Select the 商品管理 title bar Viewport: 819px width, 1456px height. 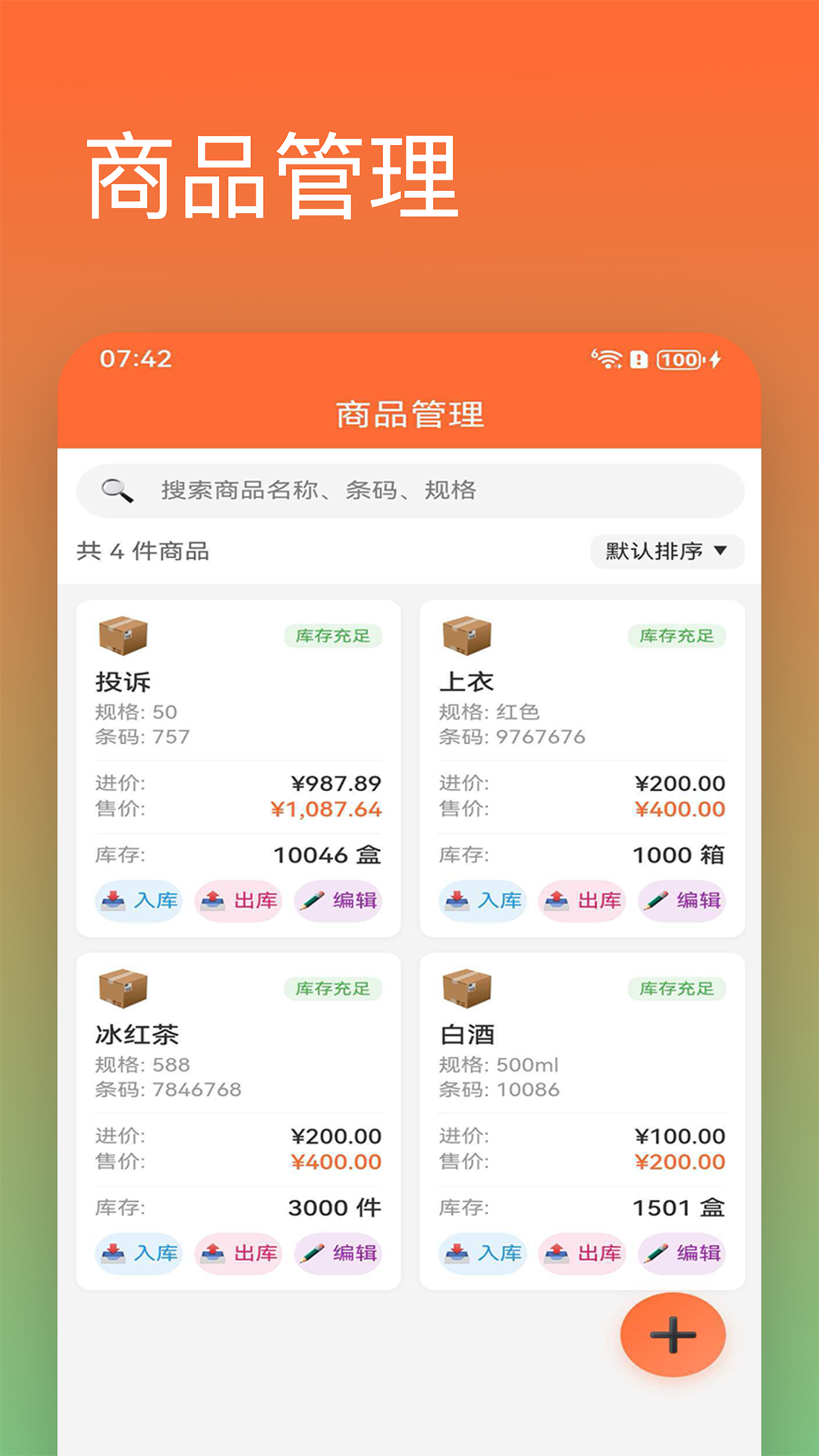pyautogui.click(x=409, y=412)
